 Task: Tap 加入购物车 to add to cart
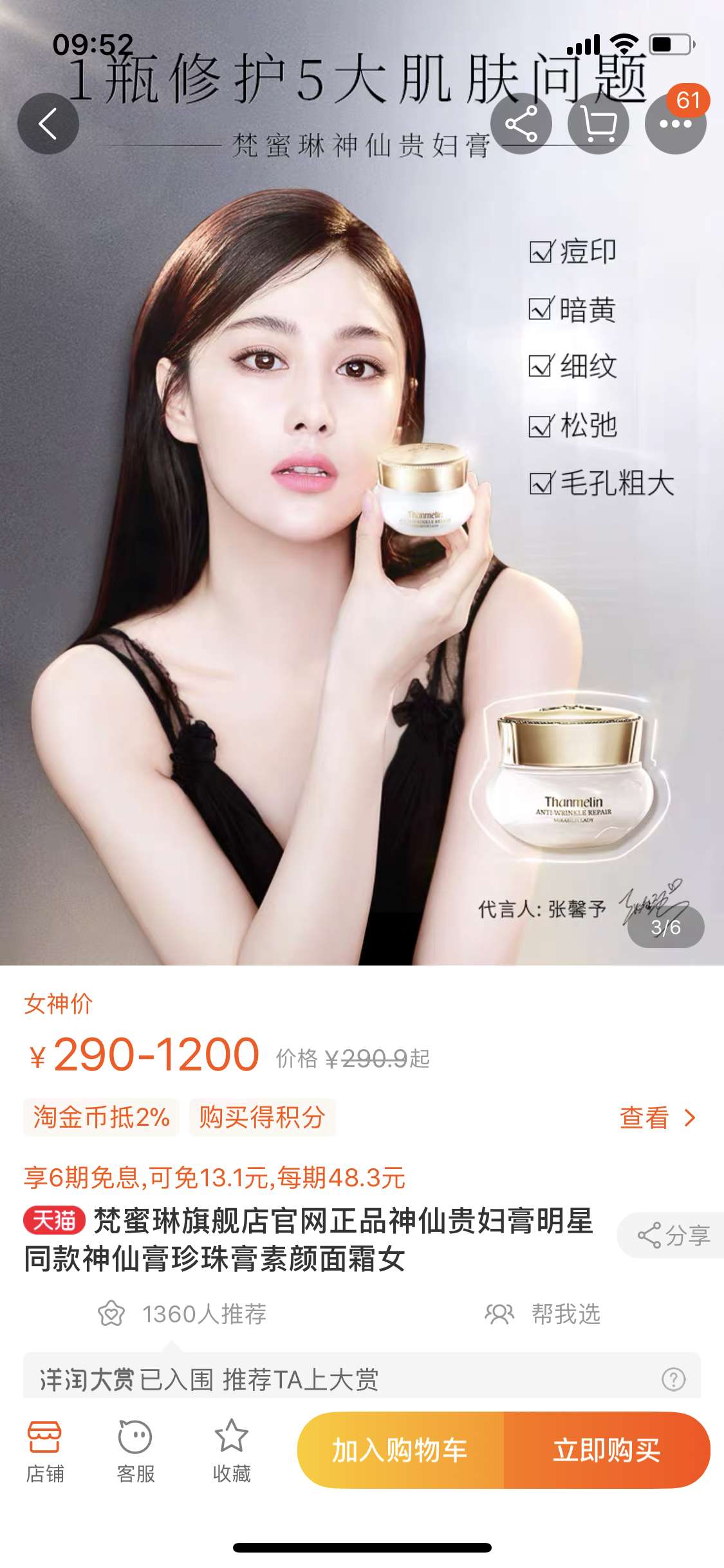400,1450
